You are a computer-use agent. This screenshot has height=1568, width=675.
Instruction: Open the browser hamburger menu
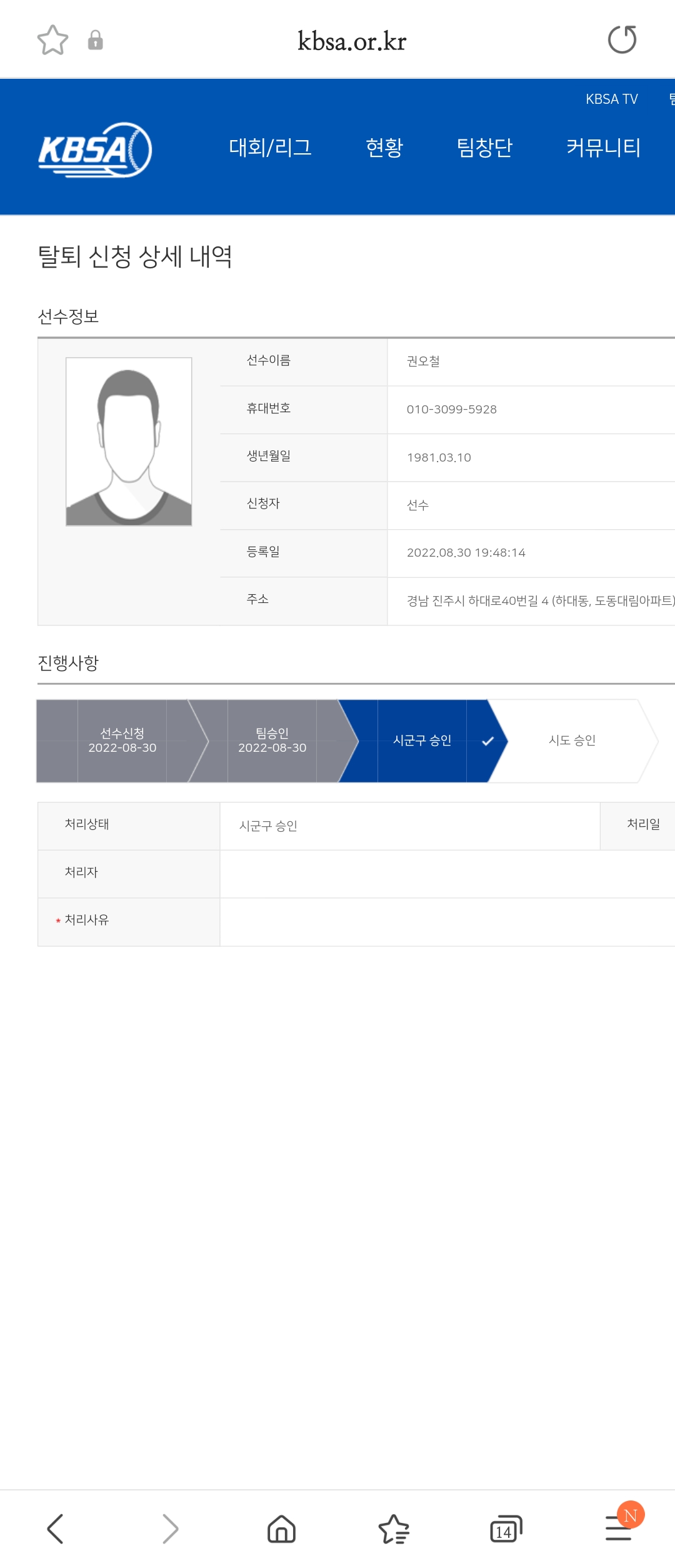(618, 1529)
